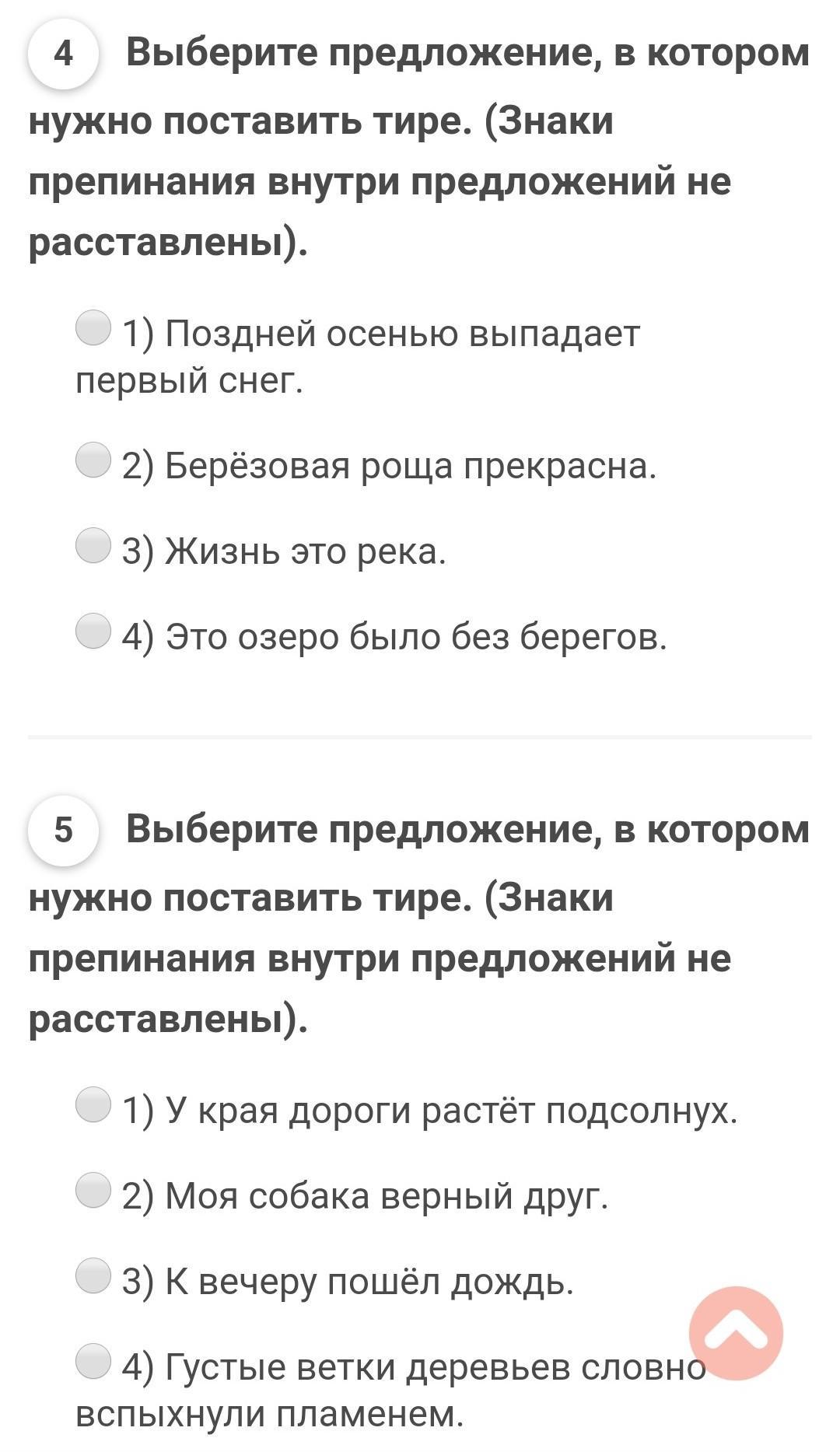Image resolution: width=840 pixels, height=1452 pixels.
Task: Select 'У края дороги растёт подсолнух'
Action: coord(93,1104)
